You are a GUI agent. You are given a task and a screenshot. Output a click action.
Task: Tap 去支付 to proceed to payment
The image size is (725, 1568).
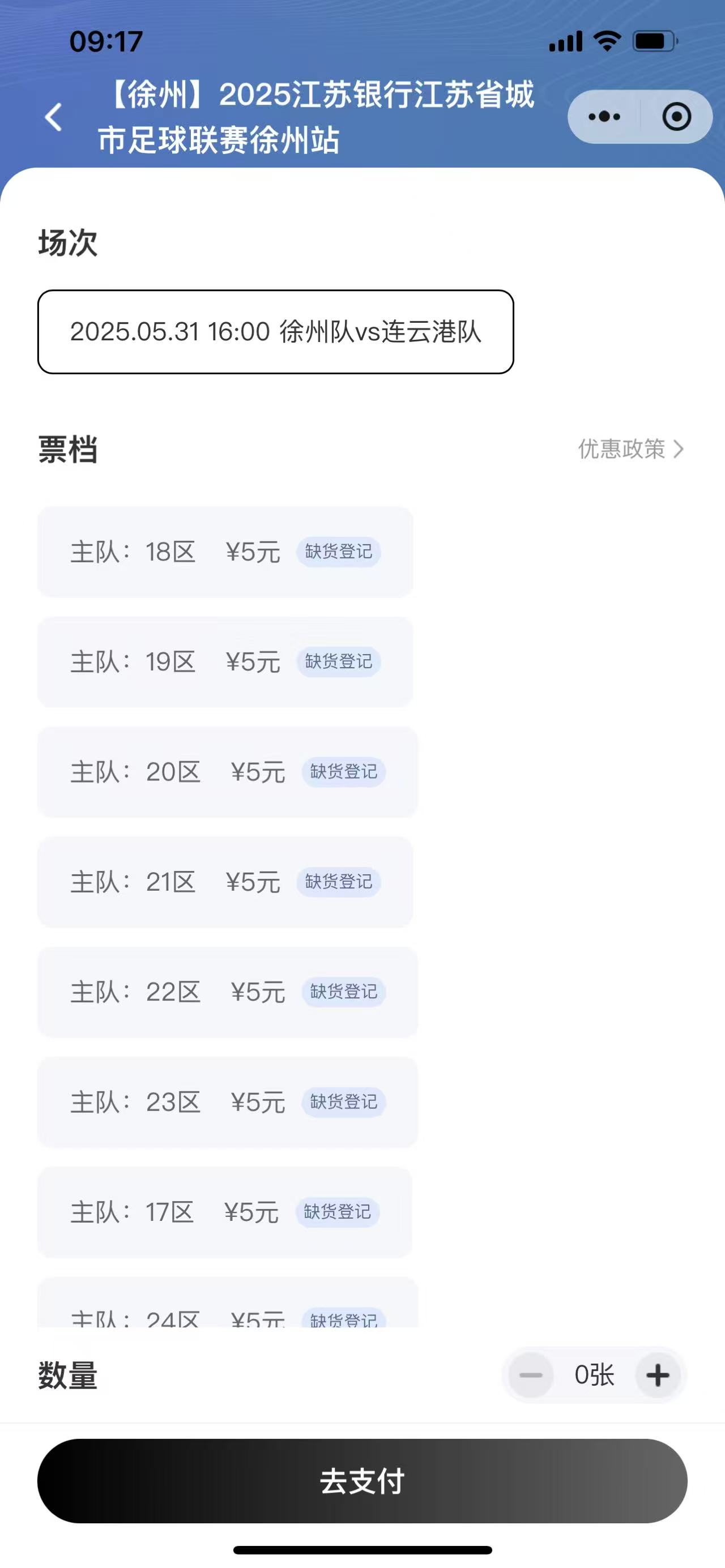pyautogui.click(x=362, y=1481)
